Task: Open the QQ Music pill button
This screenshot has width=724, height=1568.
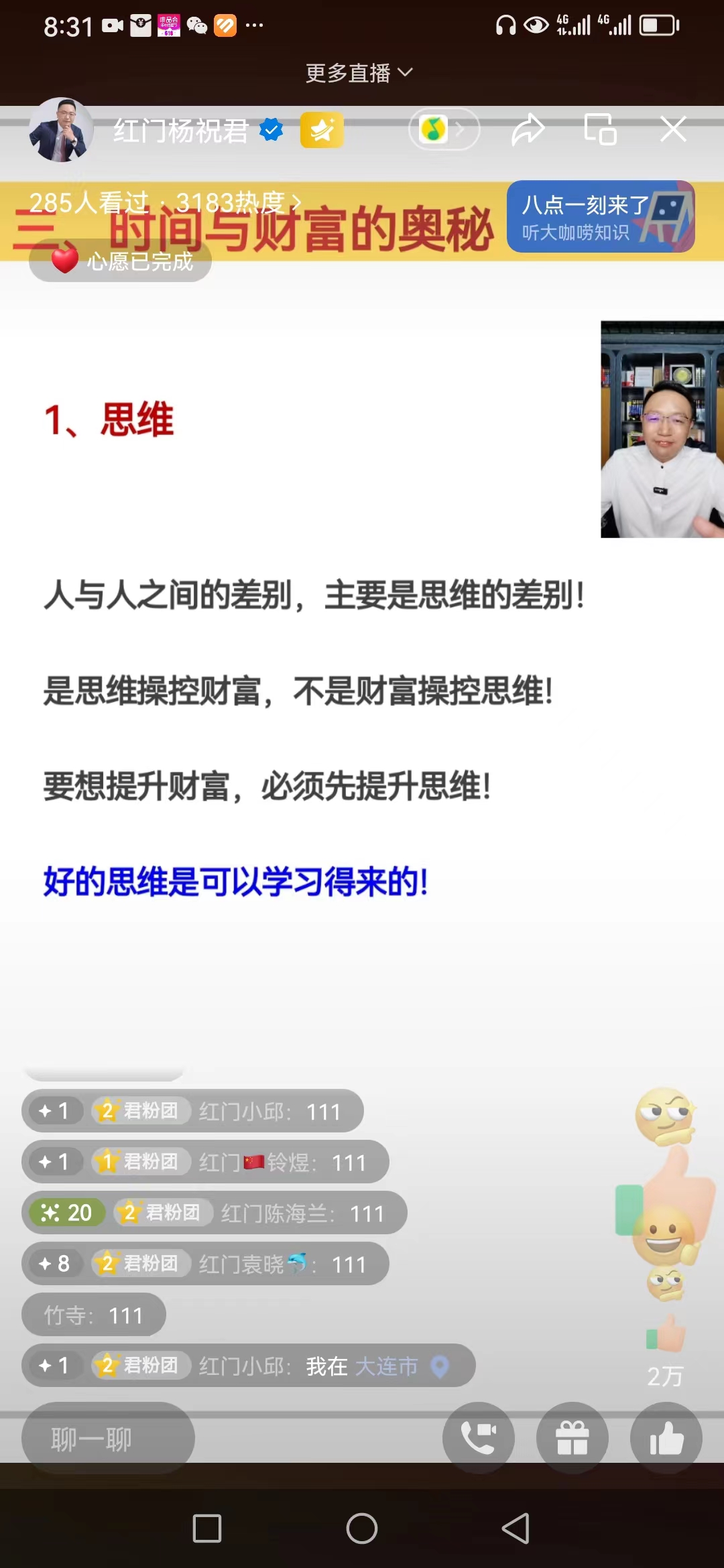Action: (444, 129)
